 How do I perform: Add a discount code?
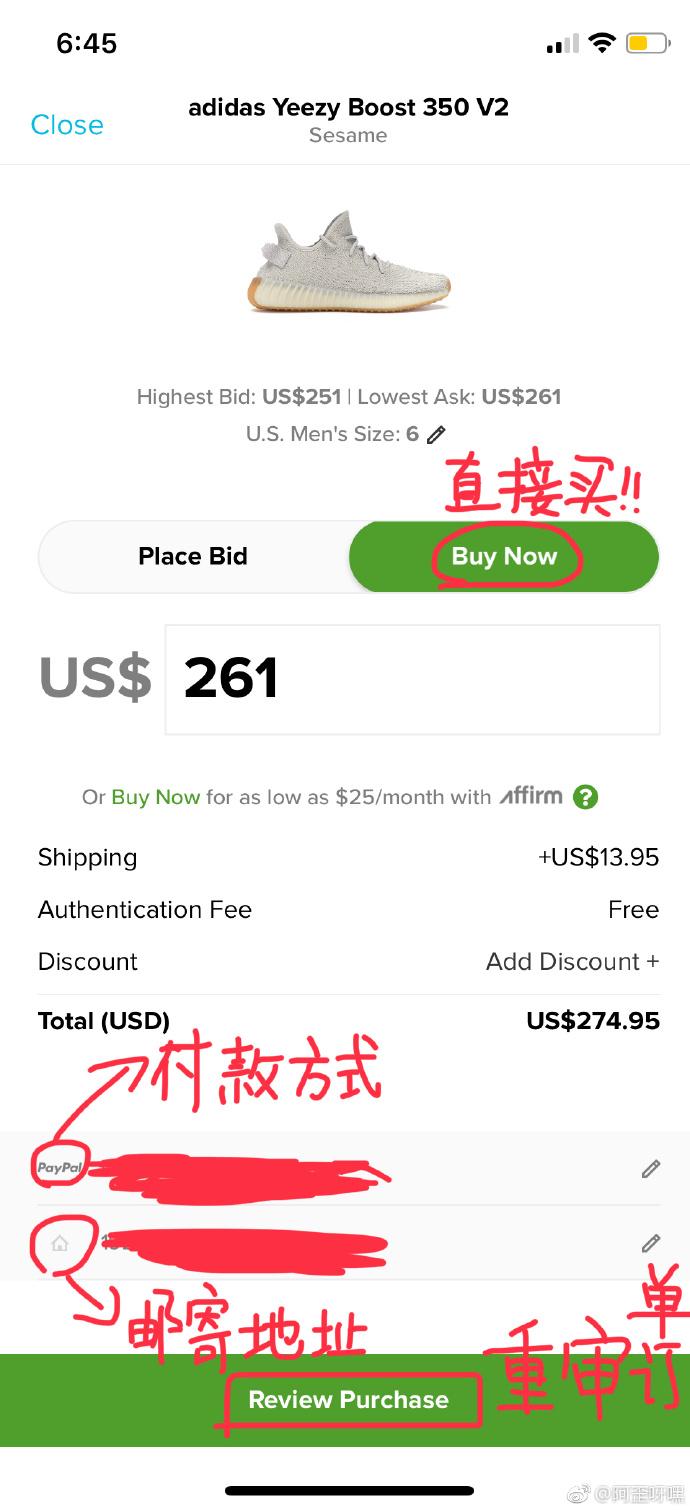click(x=572, y=961)
